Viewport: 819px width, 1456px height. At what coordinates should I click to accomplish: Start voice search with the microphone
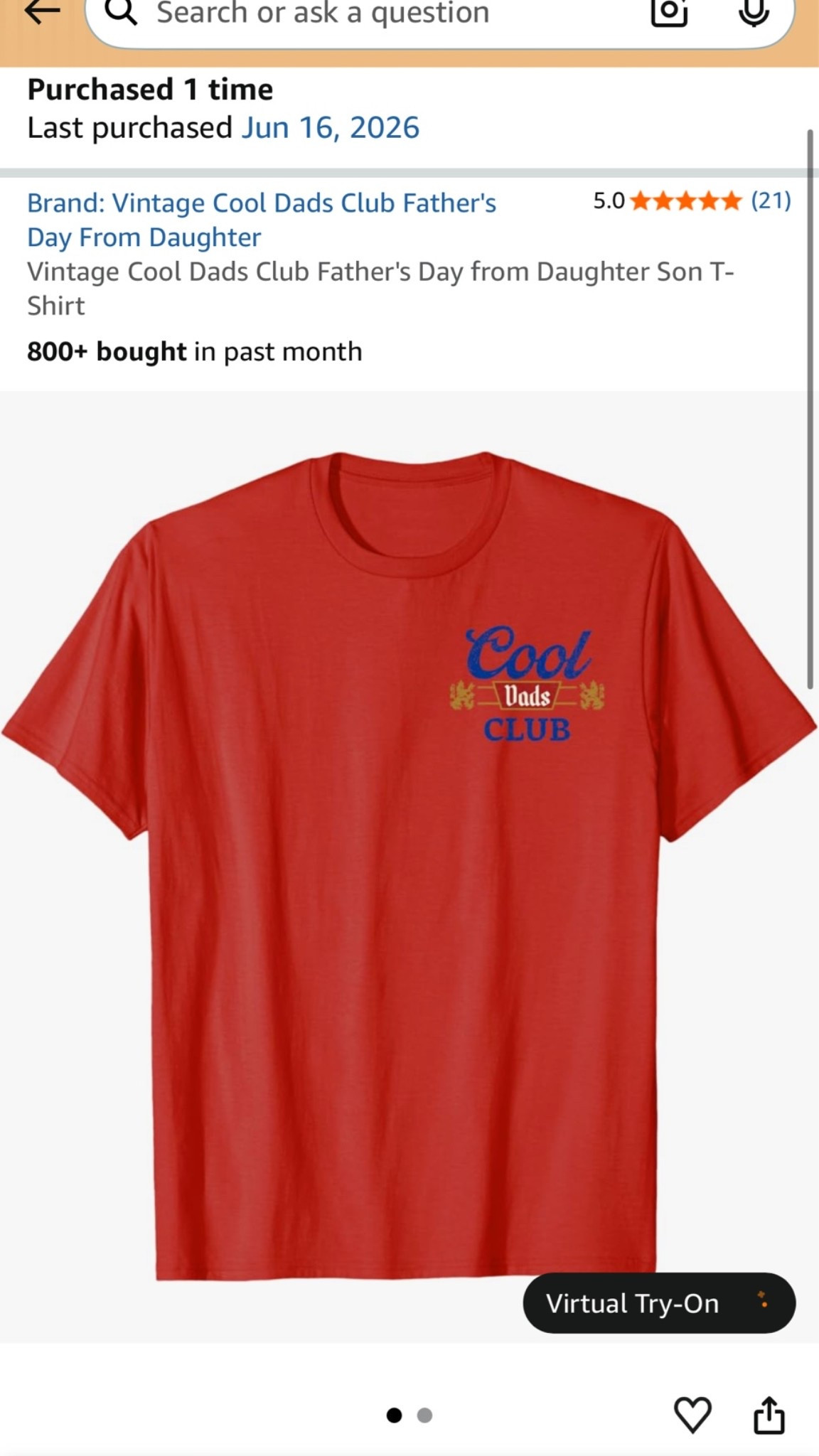coord(754,11)
